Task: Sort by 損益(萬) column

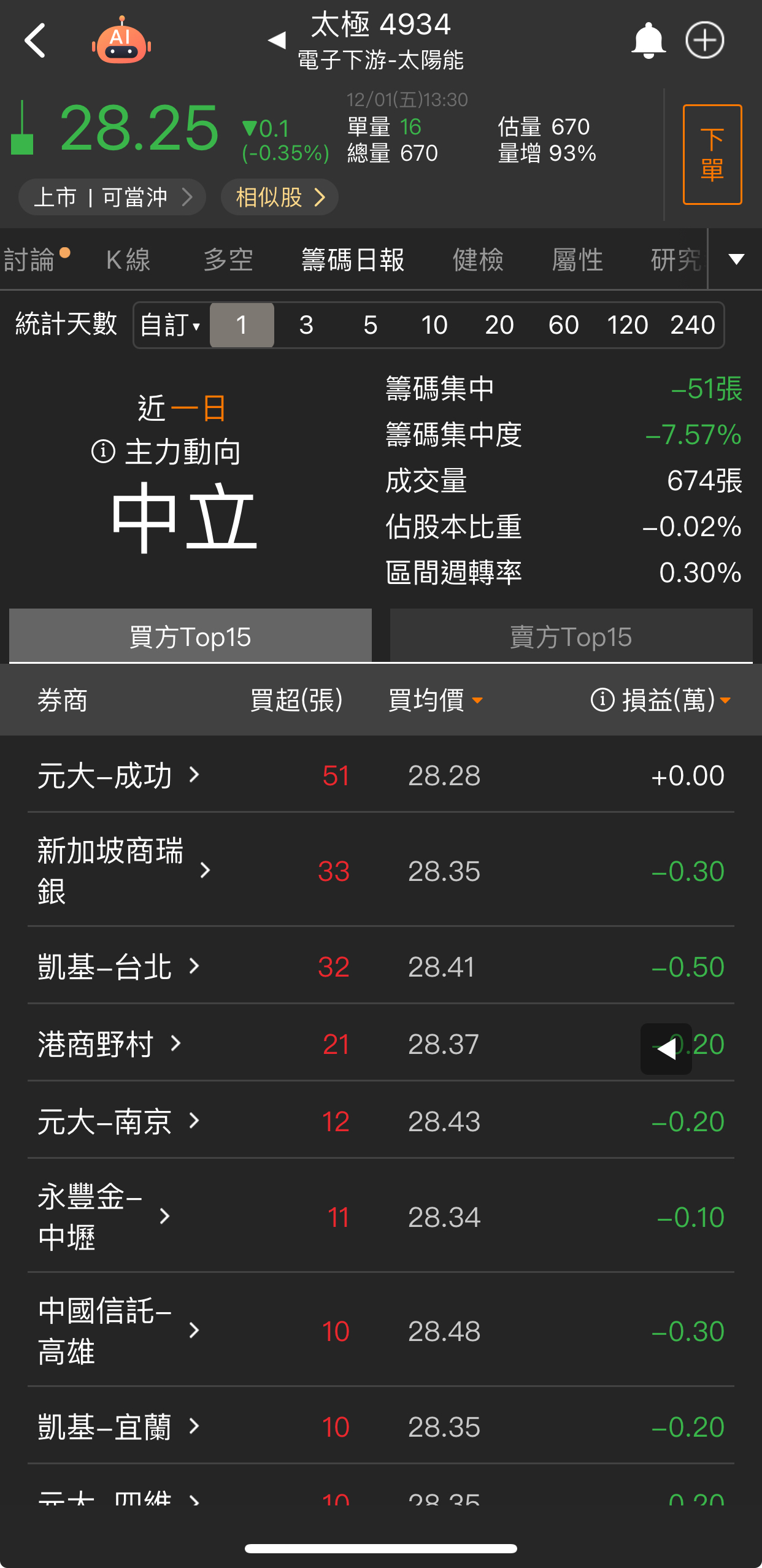Action: click(x=669, y=700)
